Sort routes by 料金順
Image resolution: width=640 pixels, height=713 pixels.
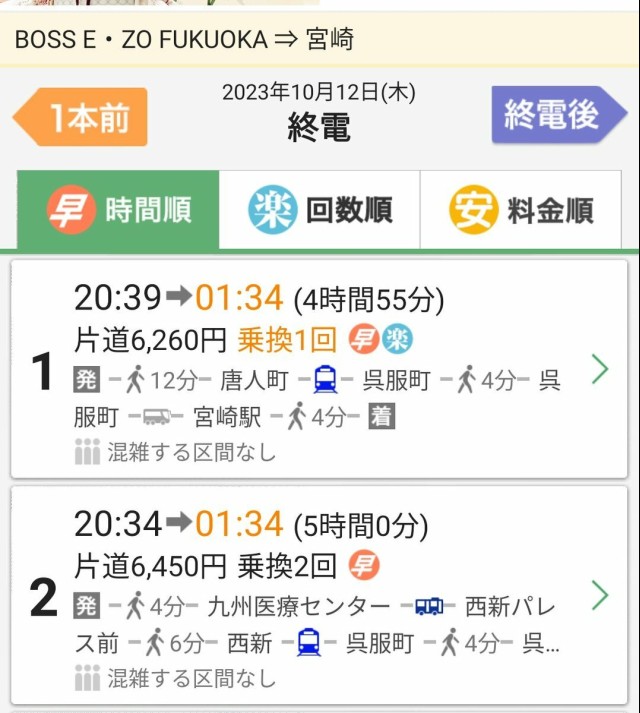522,210
